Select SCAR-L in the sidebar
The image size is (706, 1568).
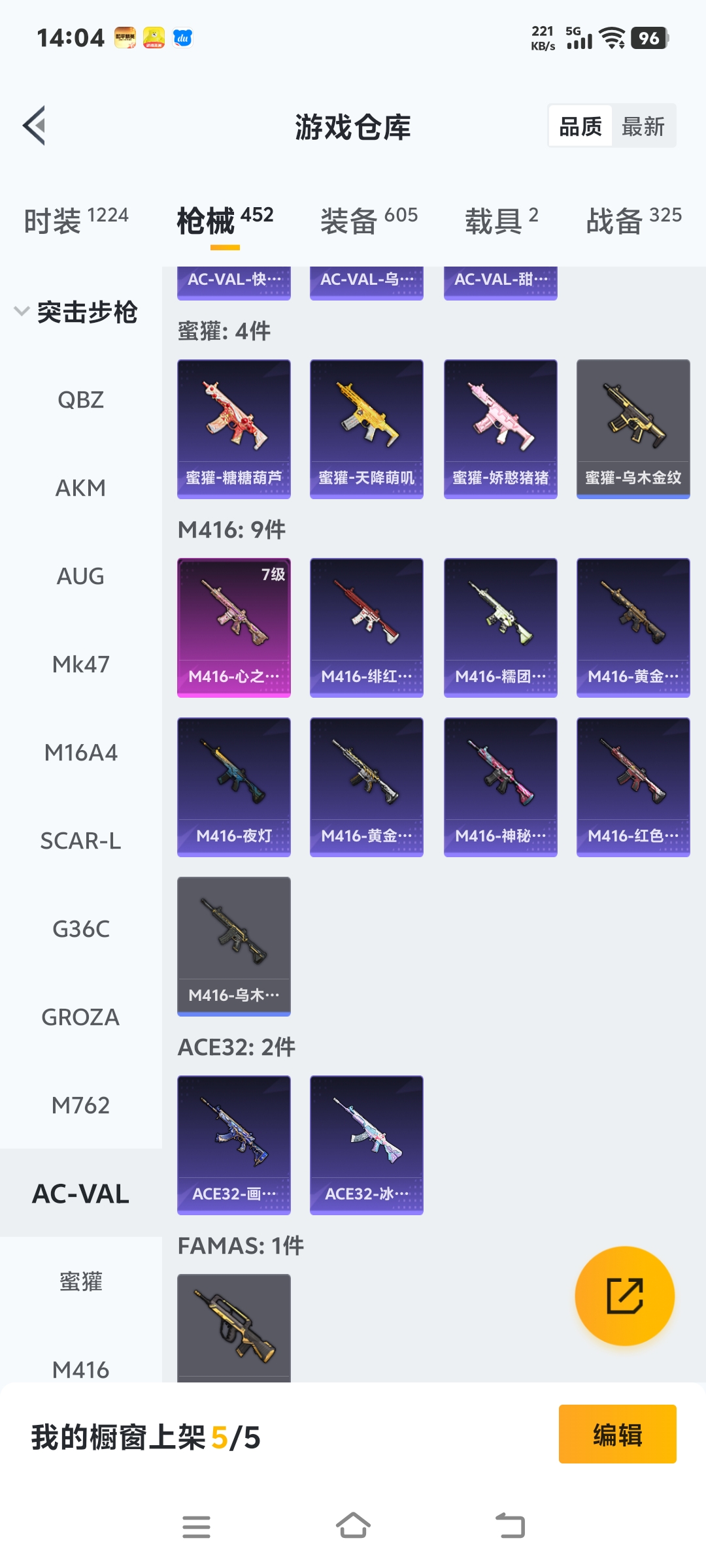click(80, 841)
